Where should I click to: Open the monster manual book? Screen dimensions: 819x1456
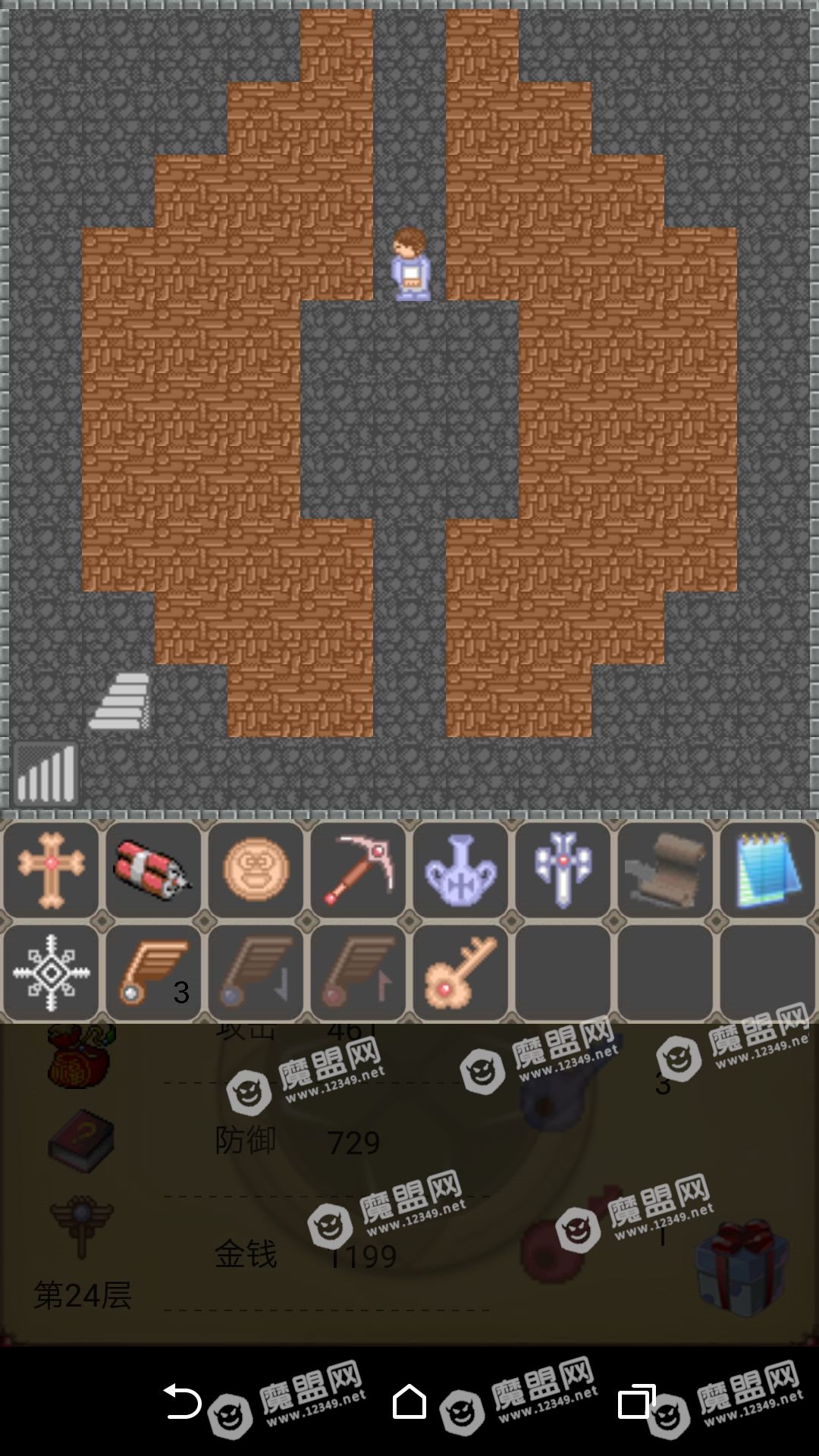tap(80, 1141)
